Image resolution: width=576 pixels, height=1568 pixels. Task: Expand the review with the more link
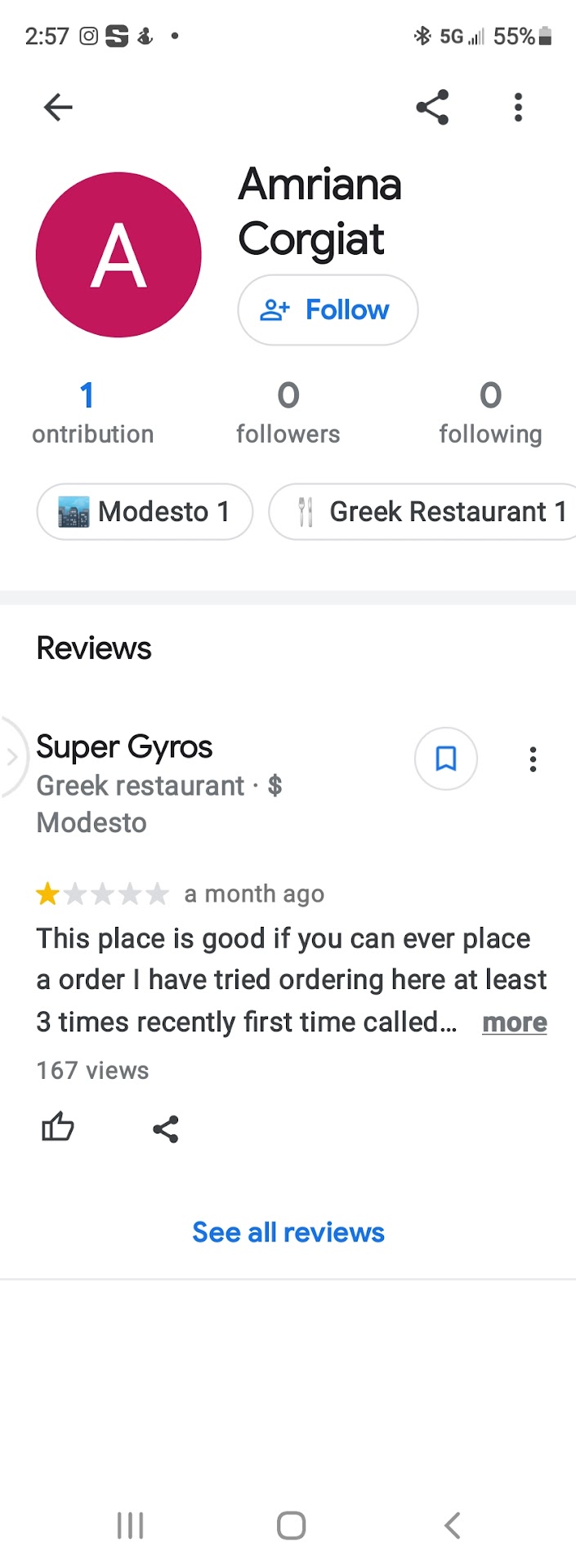[514, 1022]
